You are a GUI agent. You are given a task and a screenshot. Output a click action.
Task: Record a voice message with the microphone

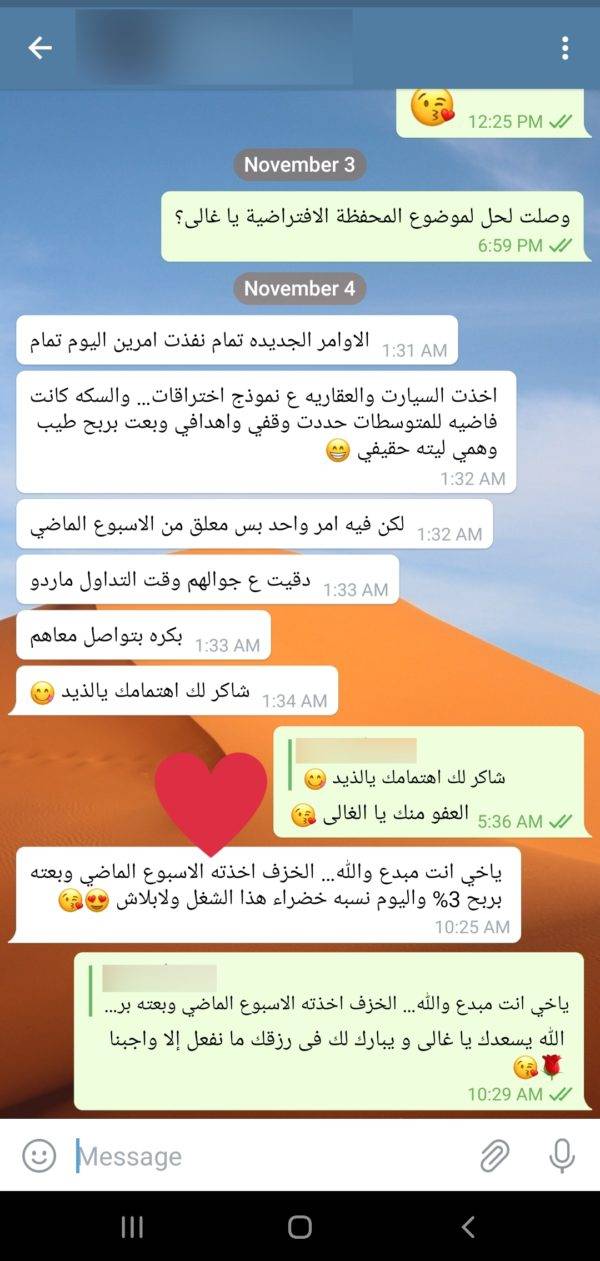(x=562, y=1156)
